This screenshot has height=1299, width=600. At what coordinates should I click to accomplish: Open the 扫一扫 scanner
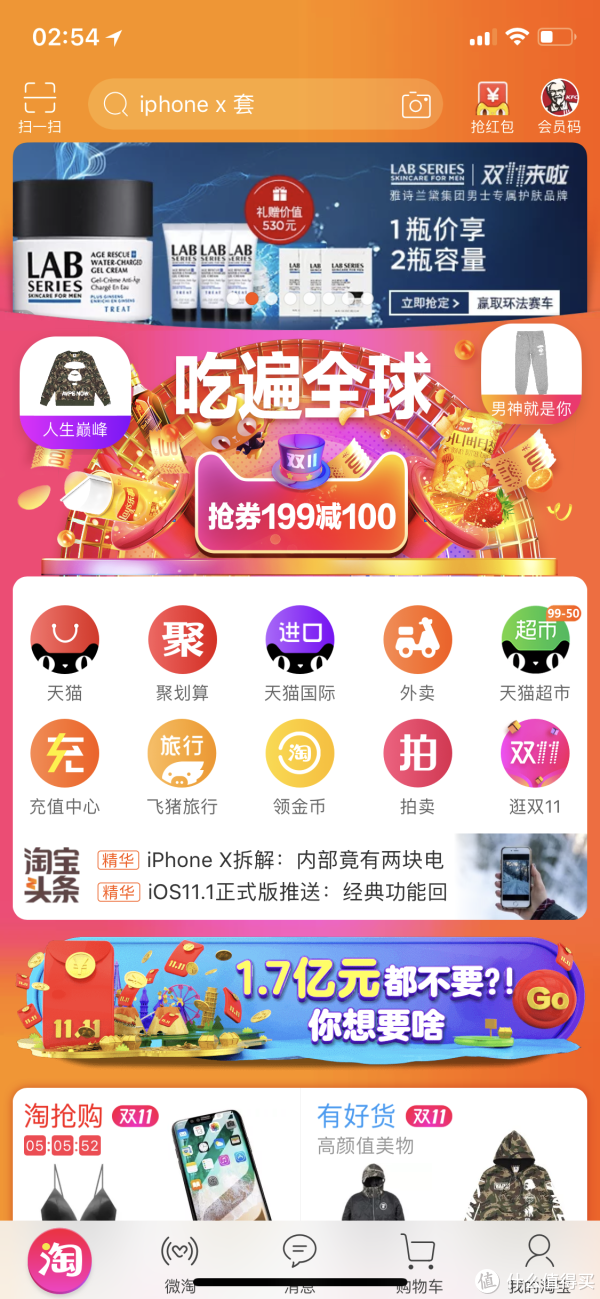coord(40,107)
